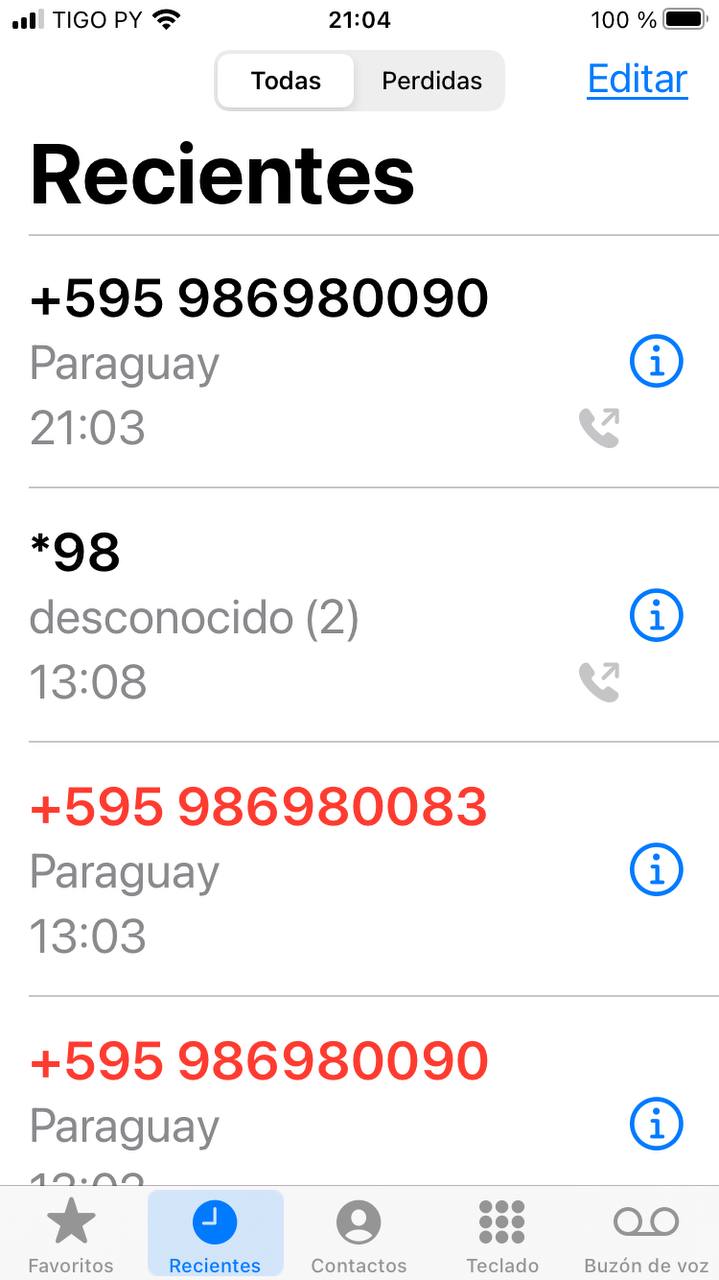
Task: Select the Todas segment
Action: [286, 81]
